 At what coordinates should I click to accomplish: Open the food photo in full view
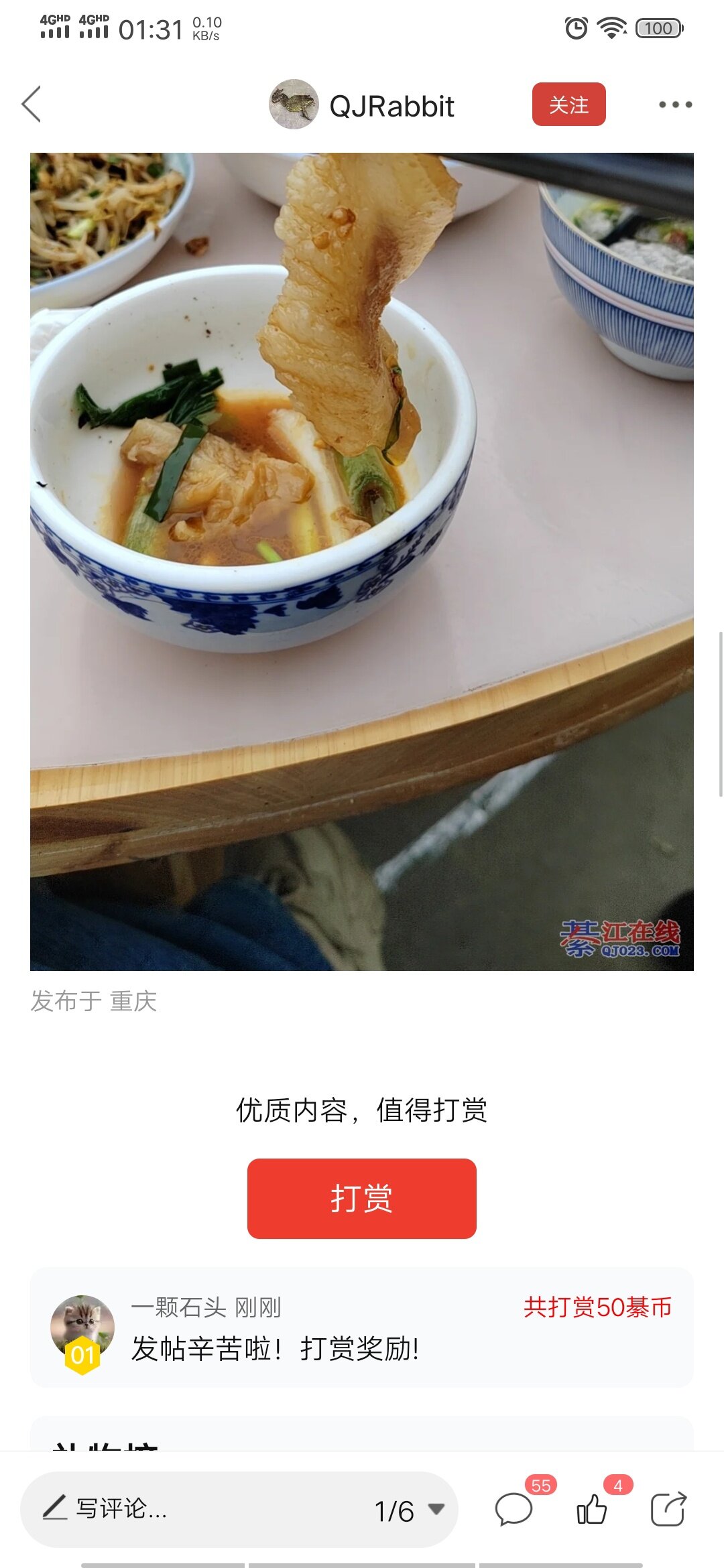(362, 562)
